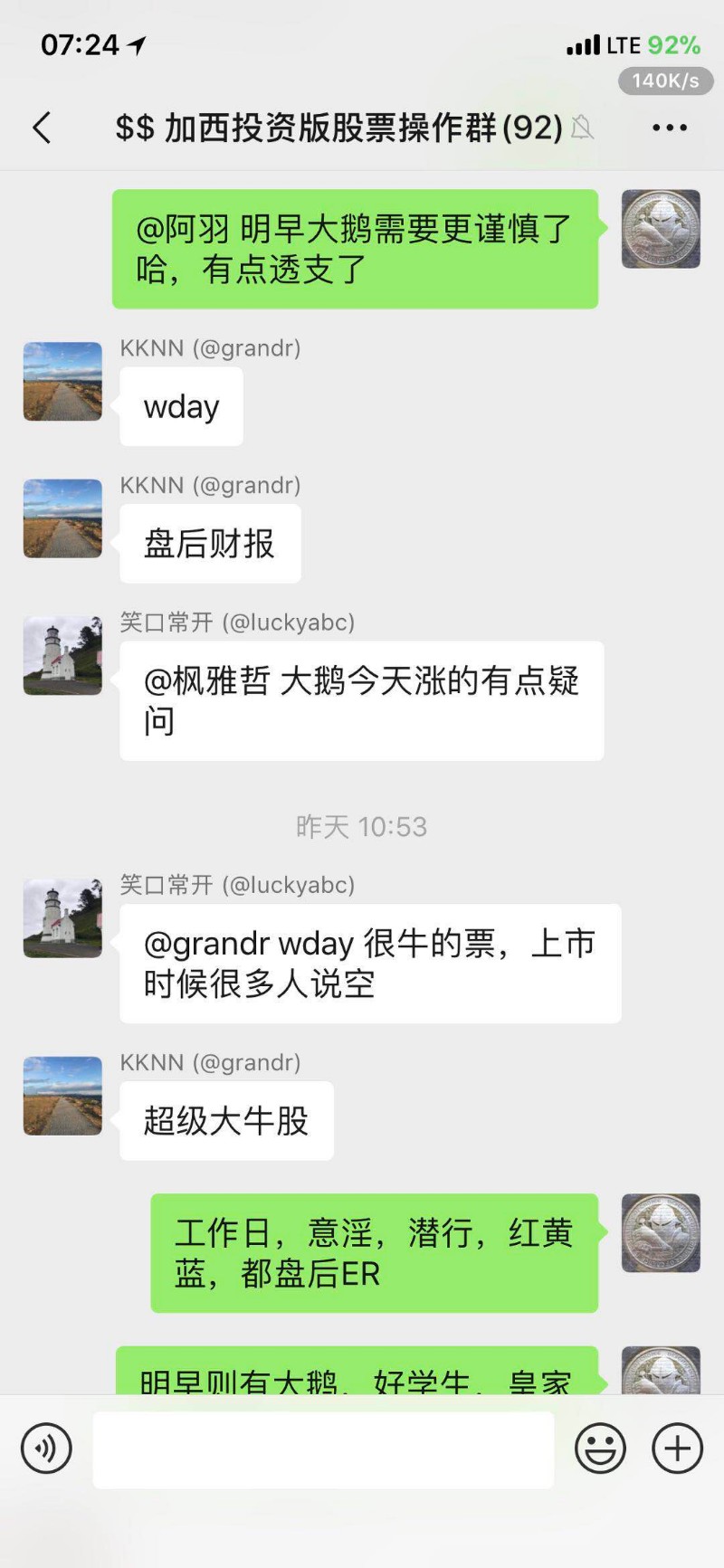The height and width of the screenshot is (1568, 724).
Task: Open the plus attachments menu
Action: [677, 1449]
